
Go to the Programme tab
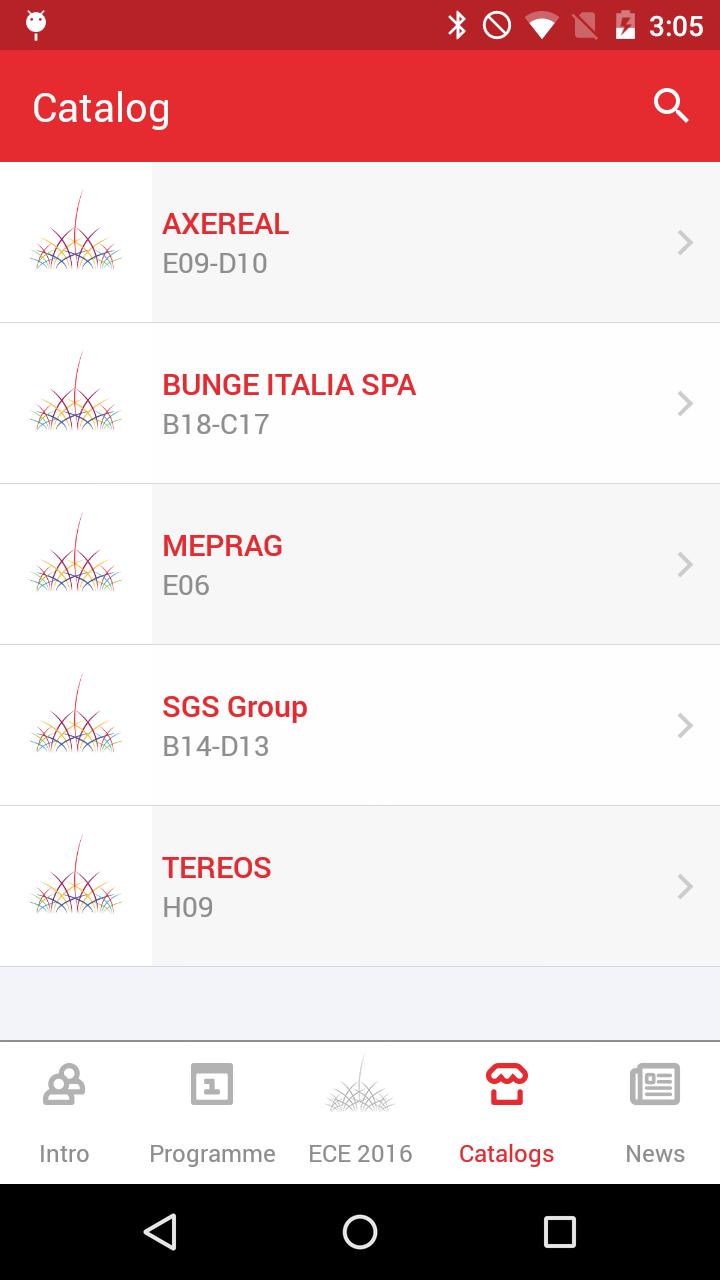point(212,1113)
